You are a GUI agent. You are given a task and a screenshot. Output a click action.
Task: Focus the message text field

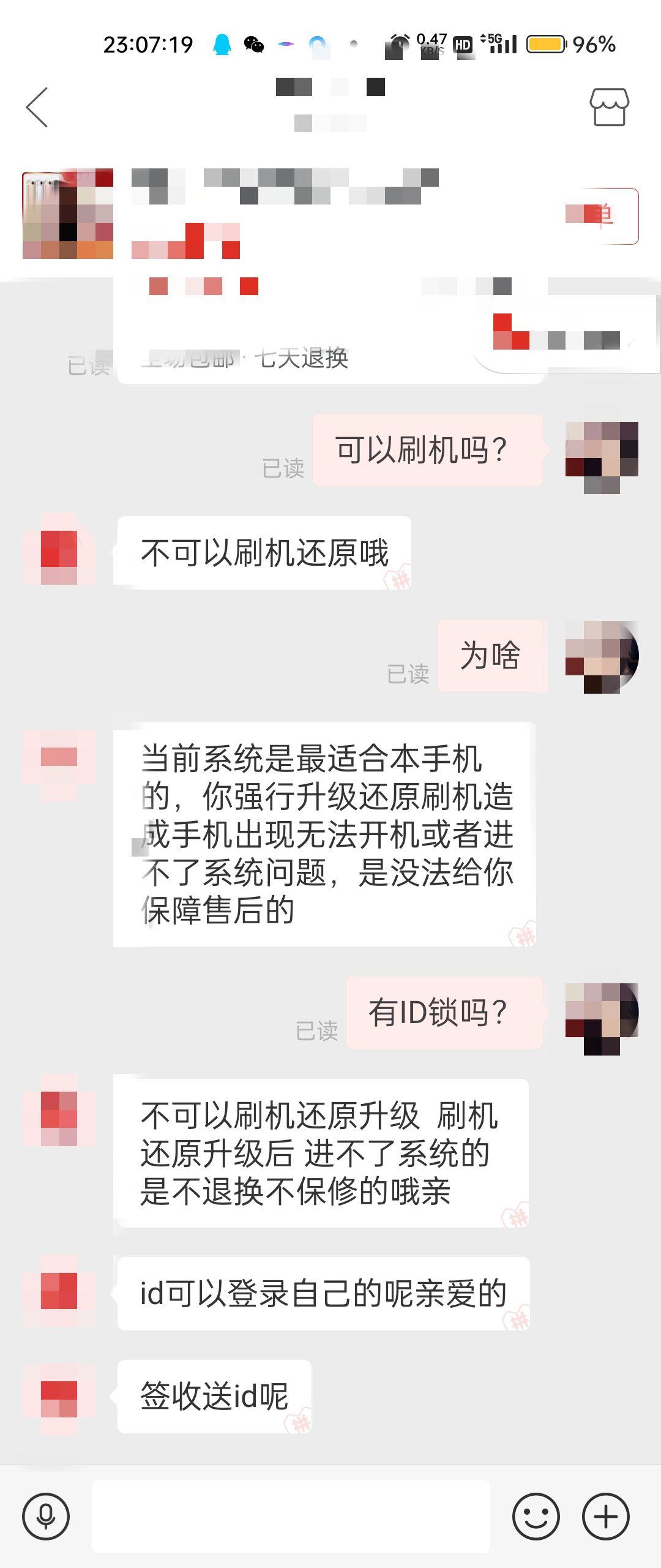pyautogui.click(x=291, y=1517)
